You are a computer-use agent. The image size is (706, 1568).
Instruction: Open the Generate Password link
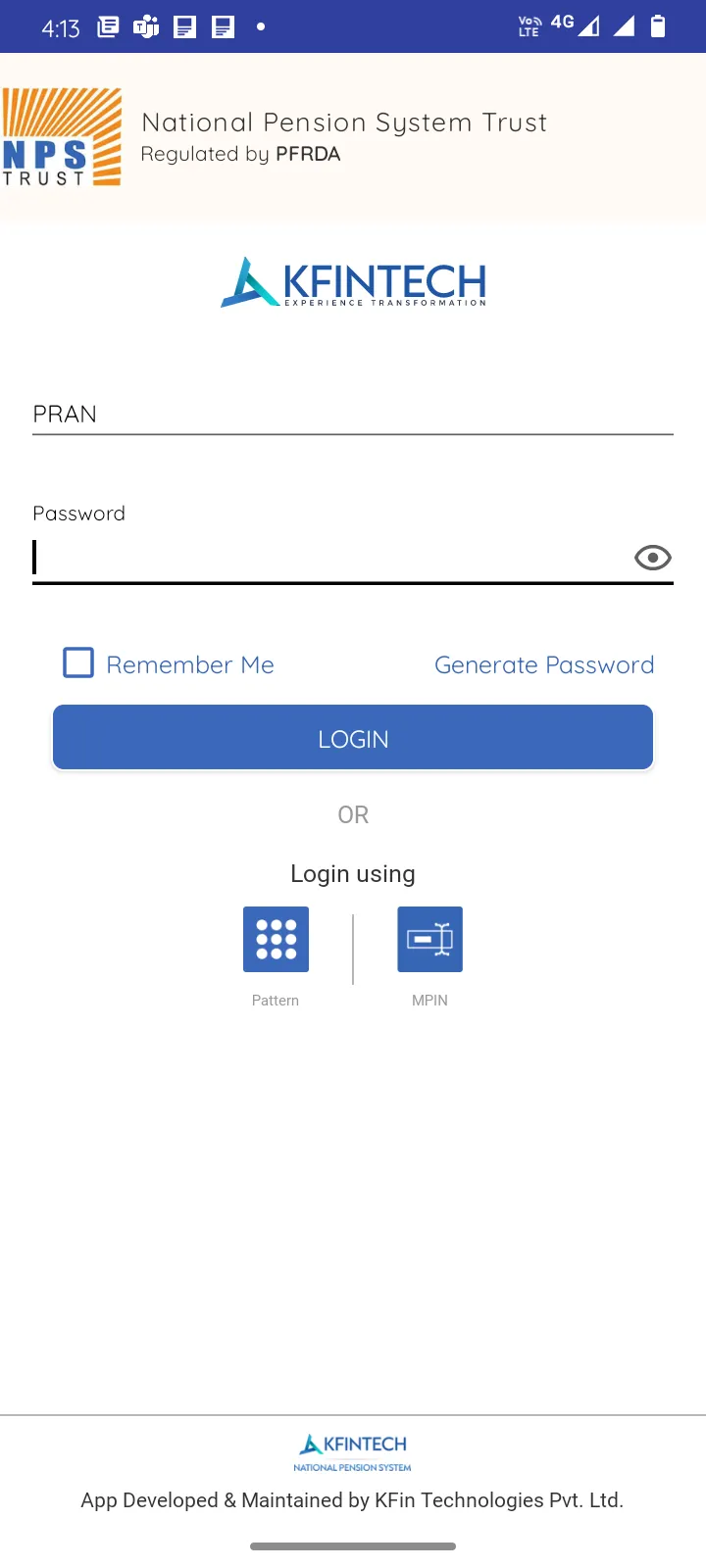(543, 664)
